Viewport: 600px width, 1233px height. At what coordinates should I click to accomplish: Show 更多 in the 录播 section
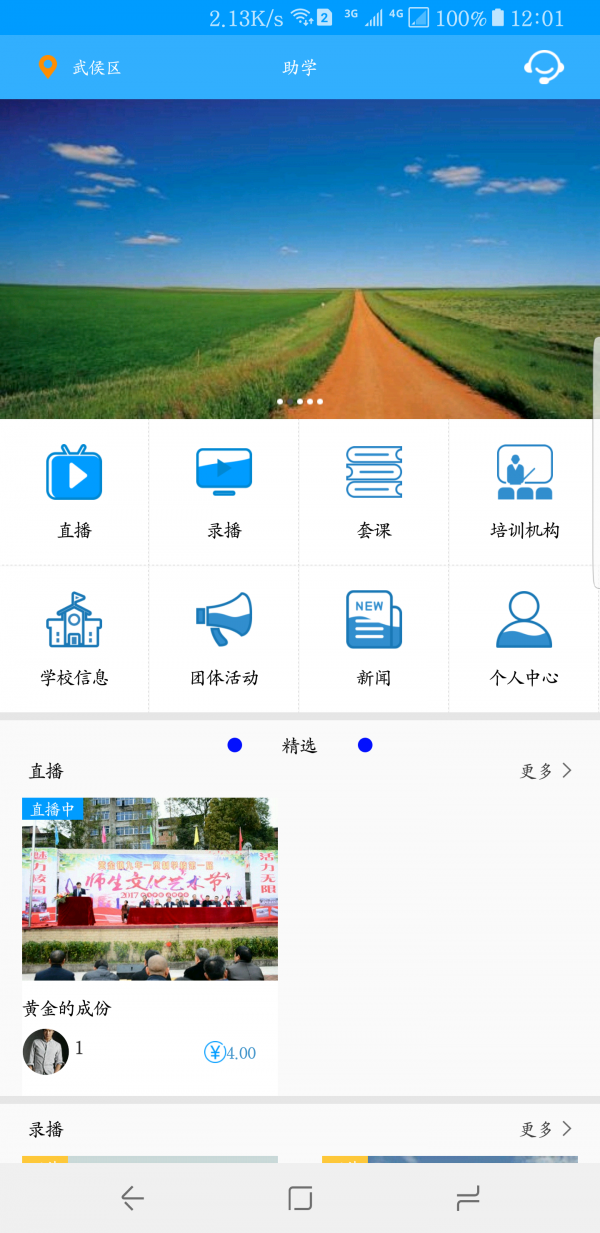(x=546, y=1129)
